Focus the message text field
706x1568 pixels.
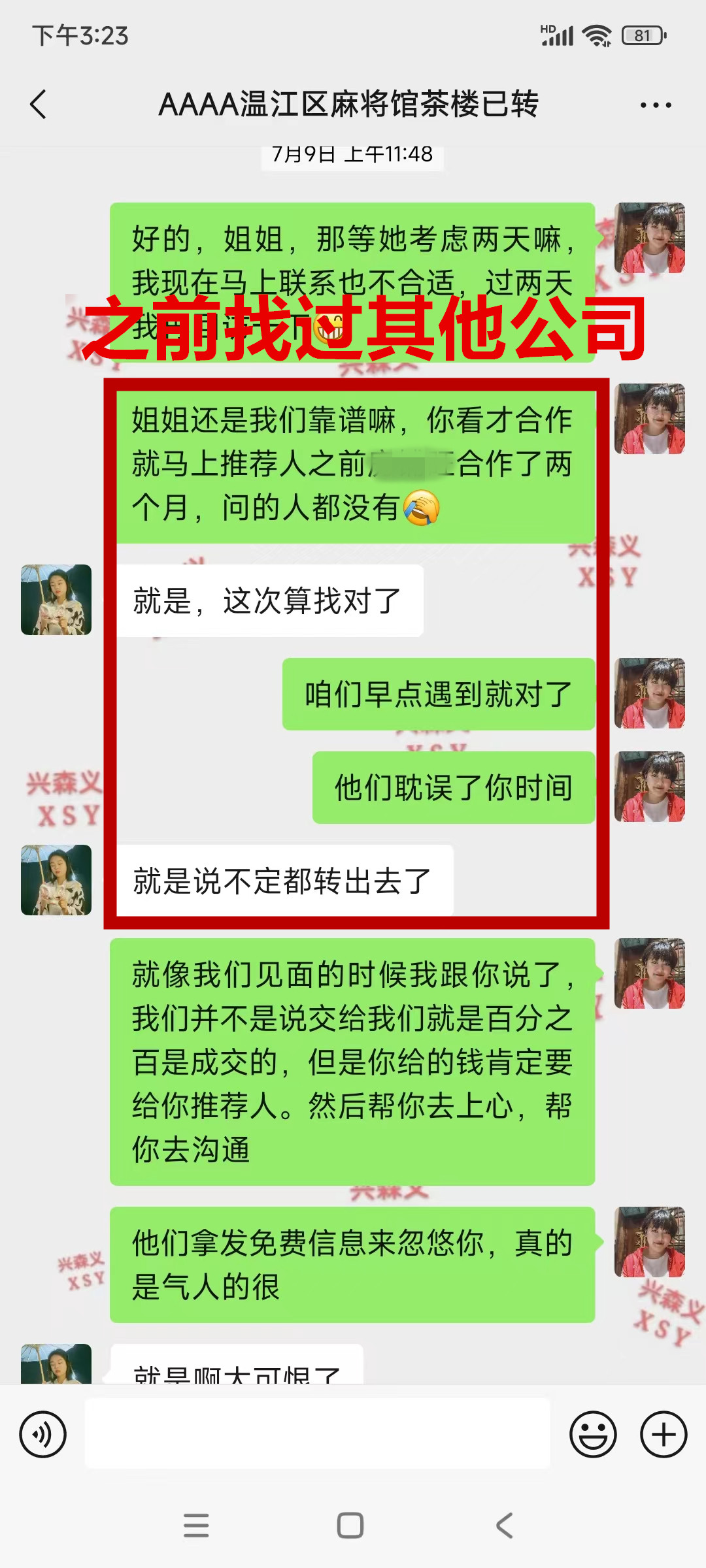click(318, 1433)
